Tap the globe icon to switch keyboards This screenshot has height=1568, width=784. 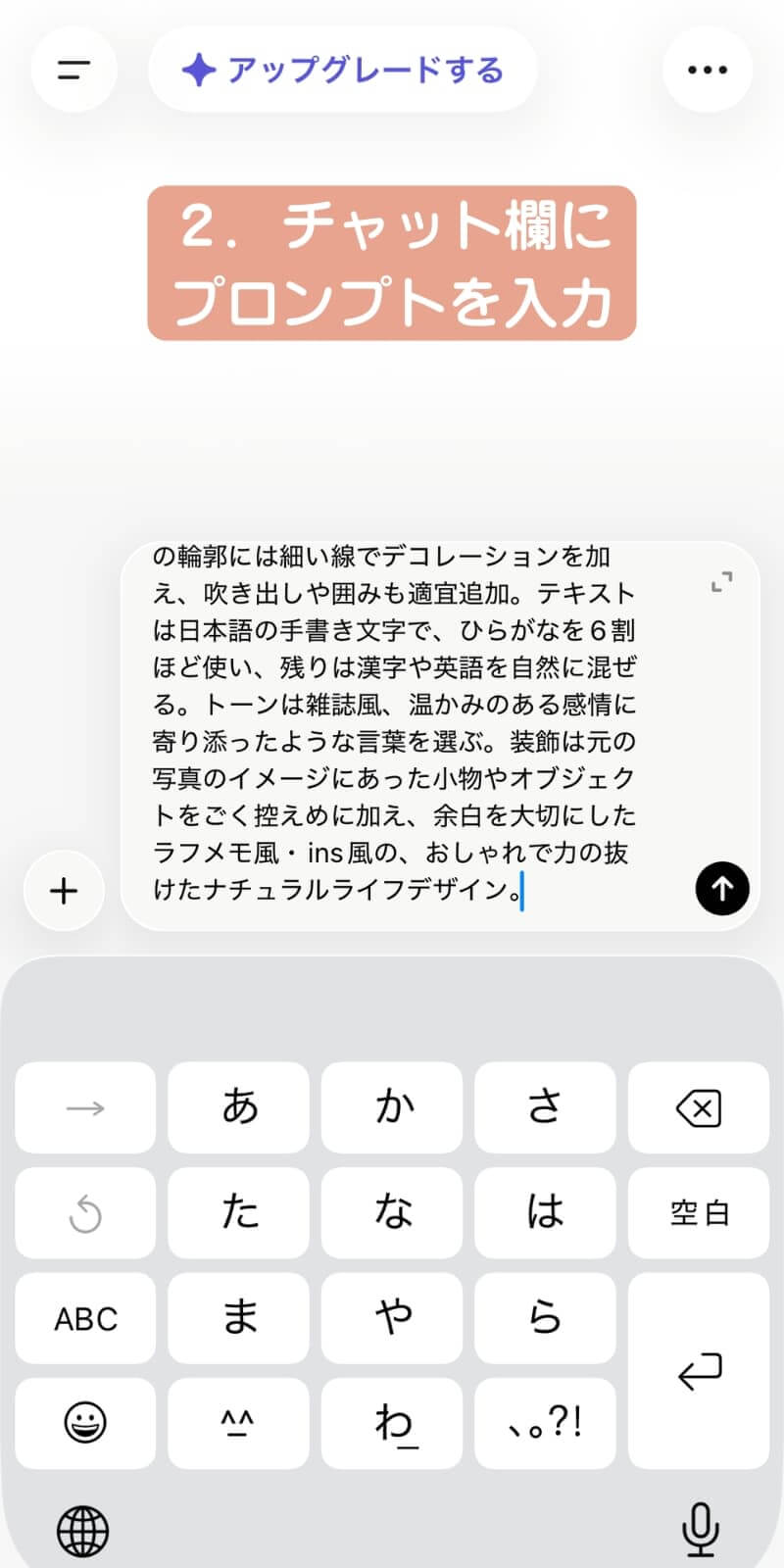pyautogui.click(x=85, y=1529)
